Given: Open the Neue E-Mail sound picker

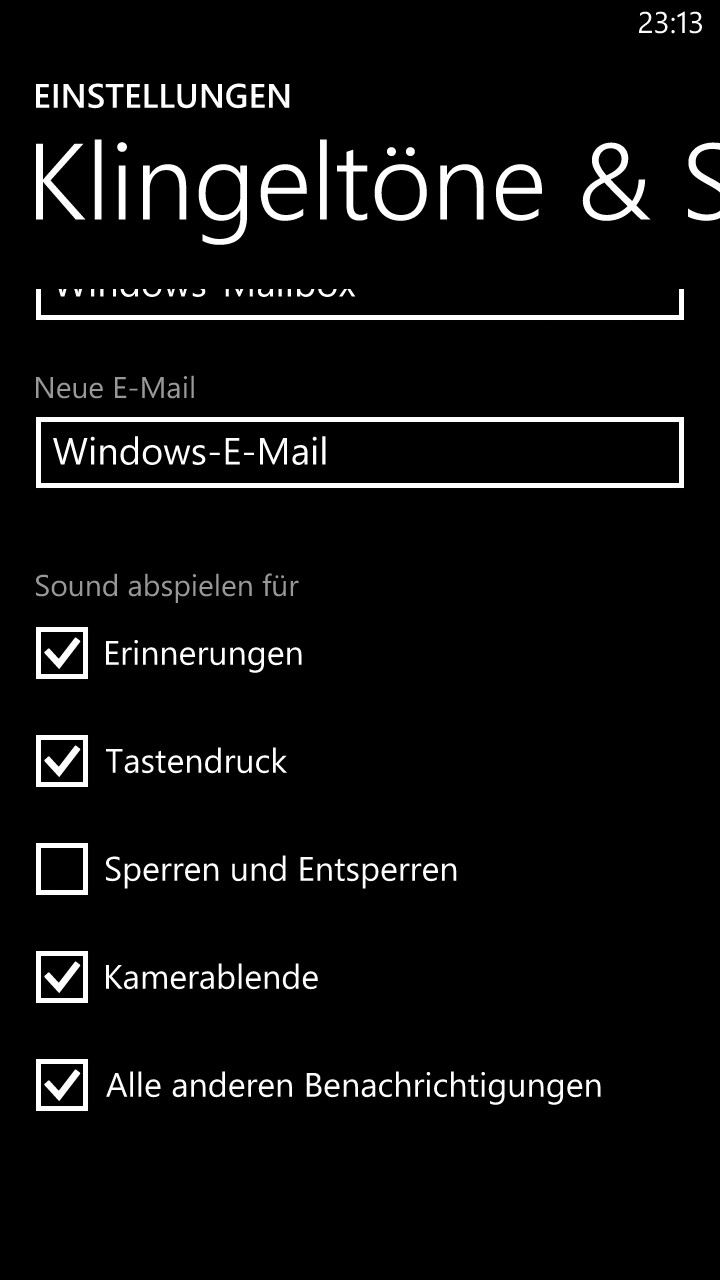Looking at the screenshot, I should point(360,453).
